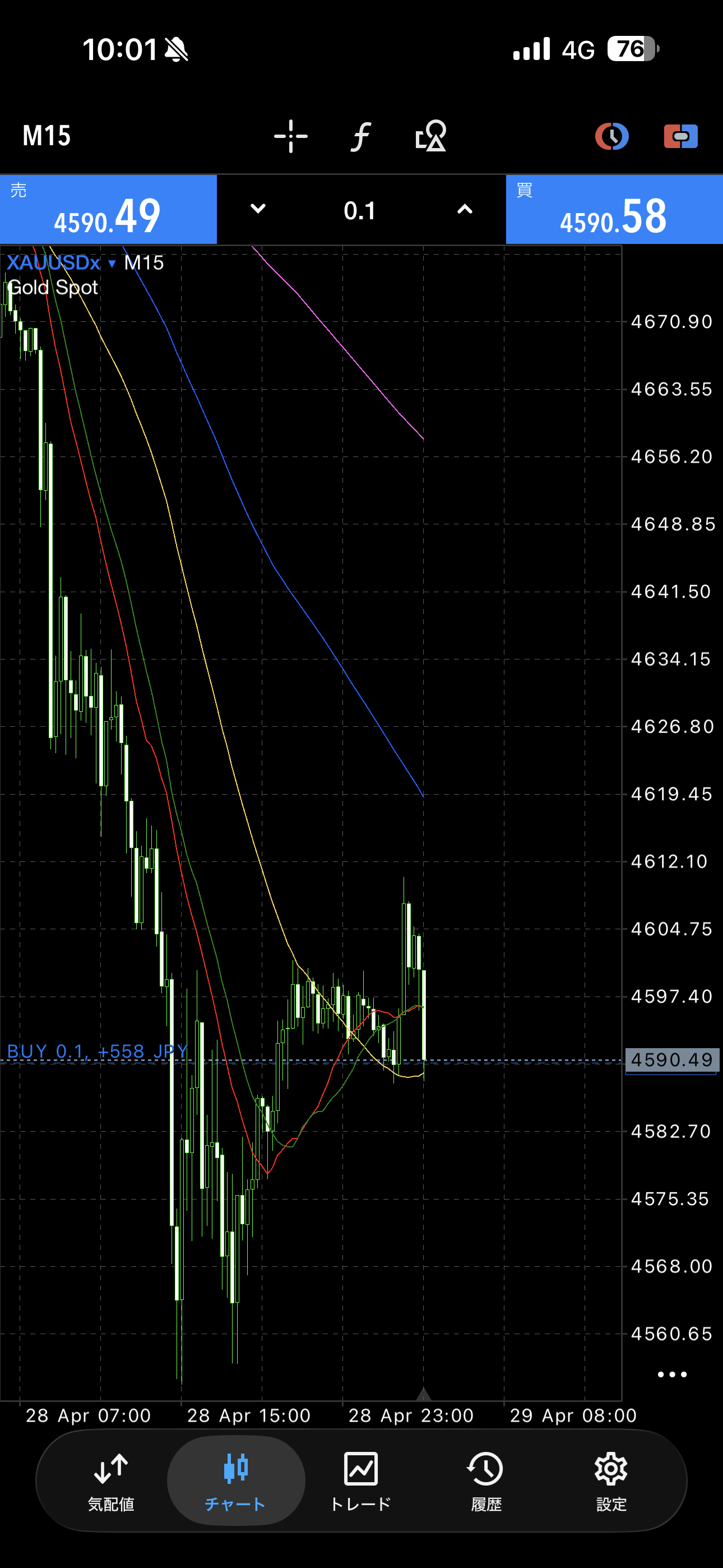Switch to the 気配値 quotes tab
723x1568 pixels.
(111, 1481)
